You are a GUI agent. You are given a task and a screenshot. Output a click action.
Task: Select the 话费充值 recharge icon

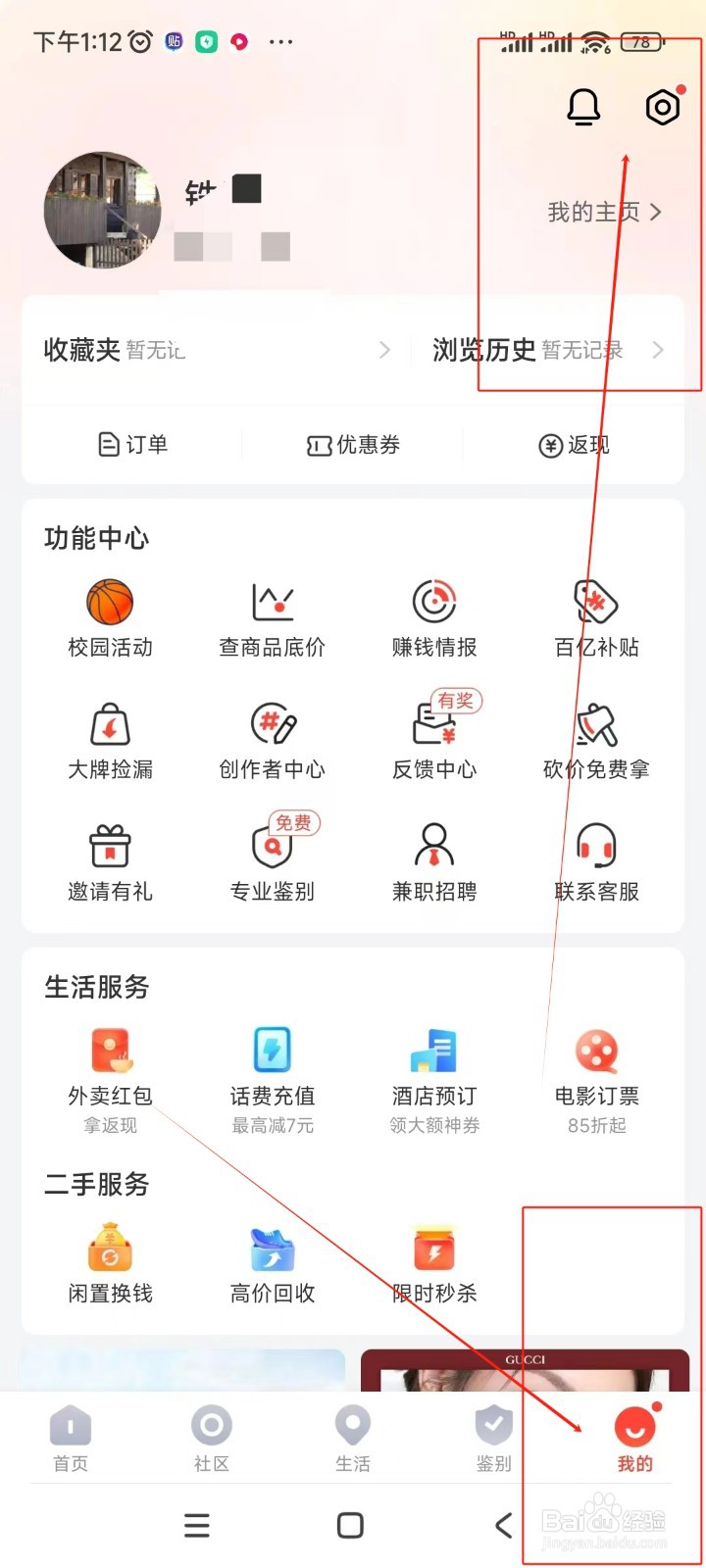pos(272,1051)
